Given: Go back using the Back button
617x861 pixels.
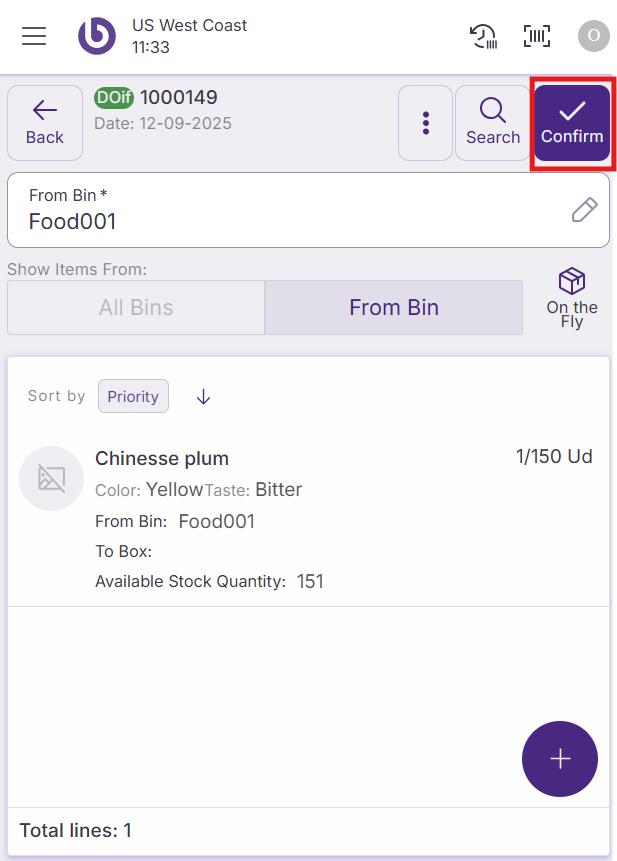Looking at the screenshot, I should (45, 123).
